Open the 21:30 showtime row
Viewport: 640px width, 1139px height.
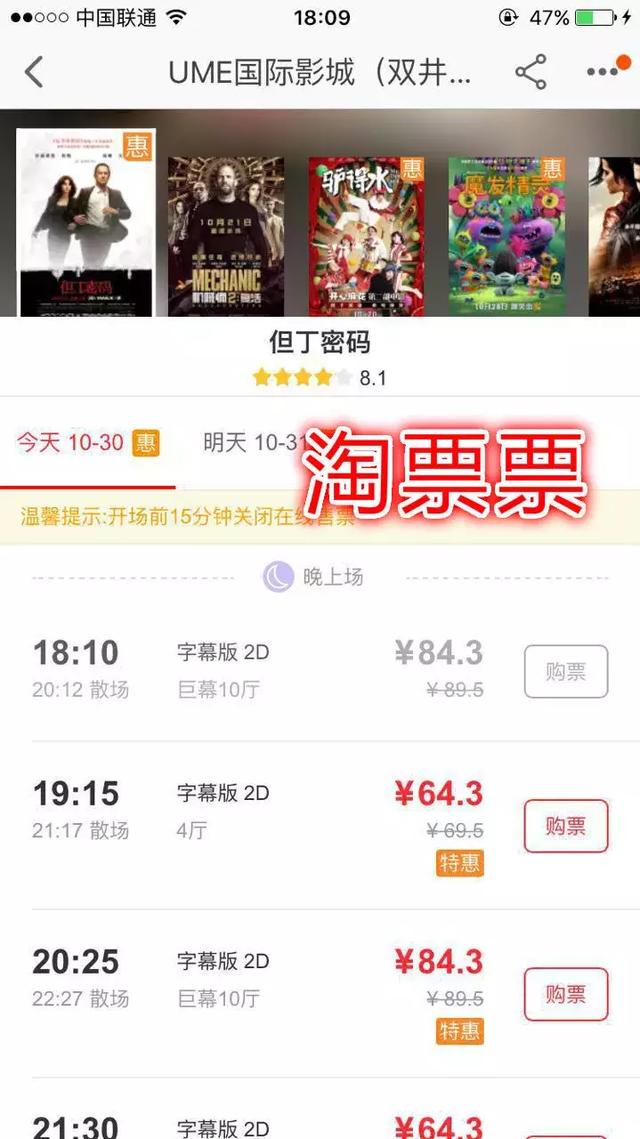click(320, 1110)
